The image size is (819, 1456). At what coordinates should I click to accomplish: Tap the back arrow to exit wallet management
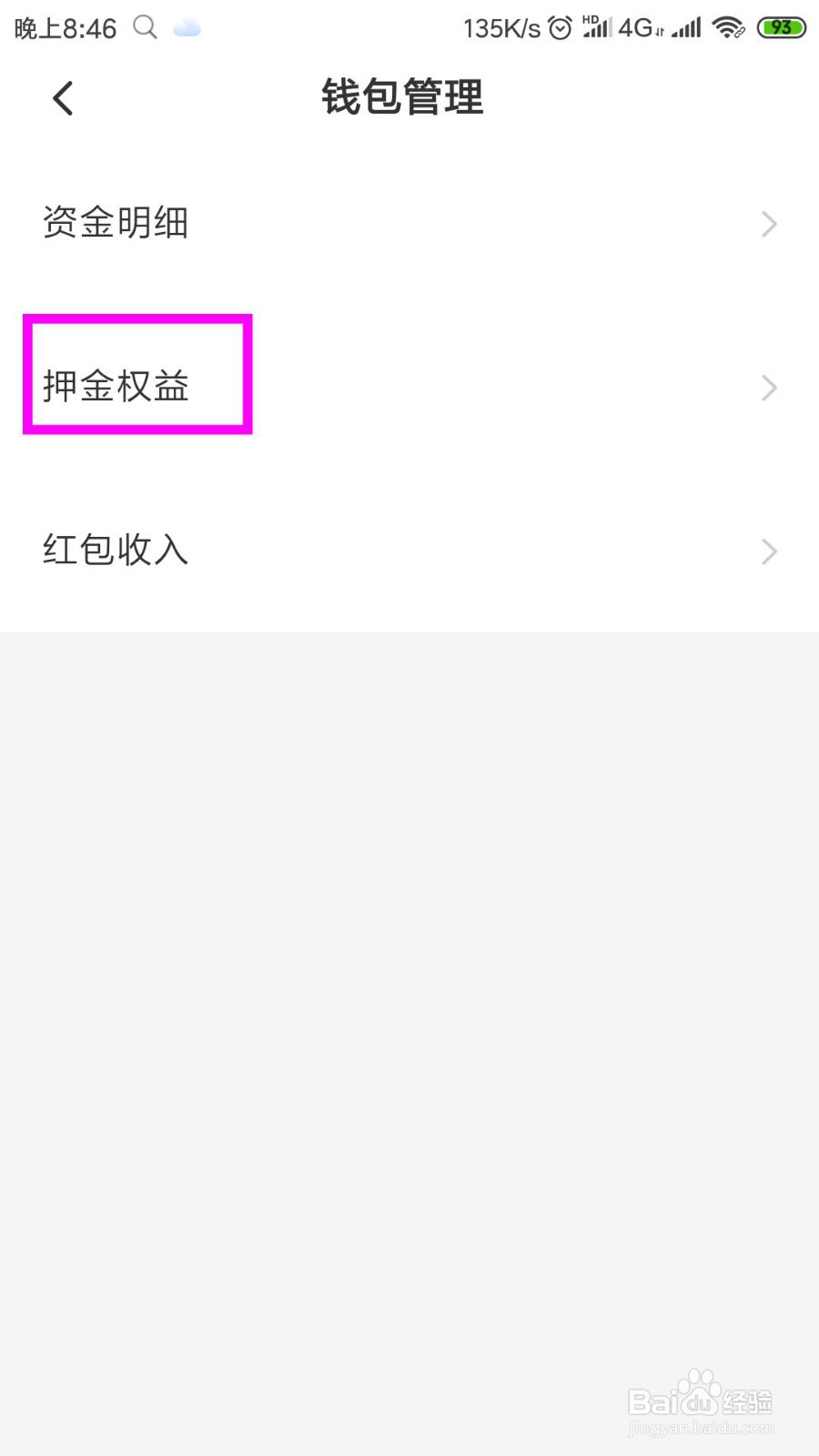(x=62, y=97)
